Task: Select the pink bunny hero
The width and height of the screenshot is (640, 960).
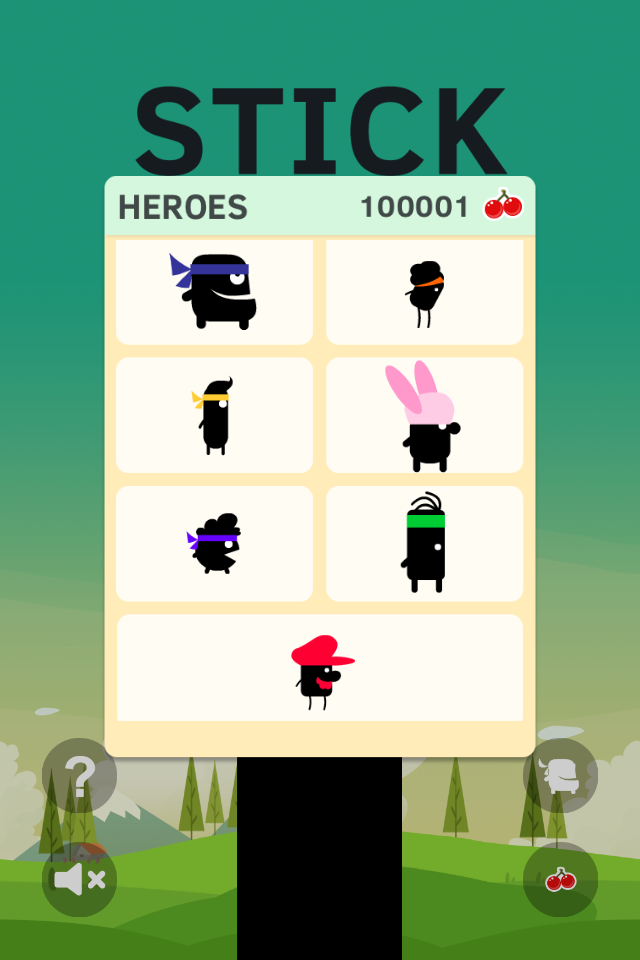Action: [424, 415]
